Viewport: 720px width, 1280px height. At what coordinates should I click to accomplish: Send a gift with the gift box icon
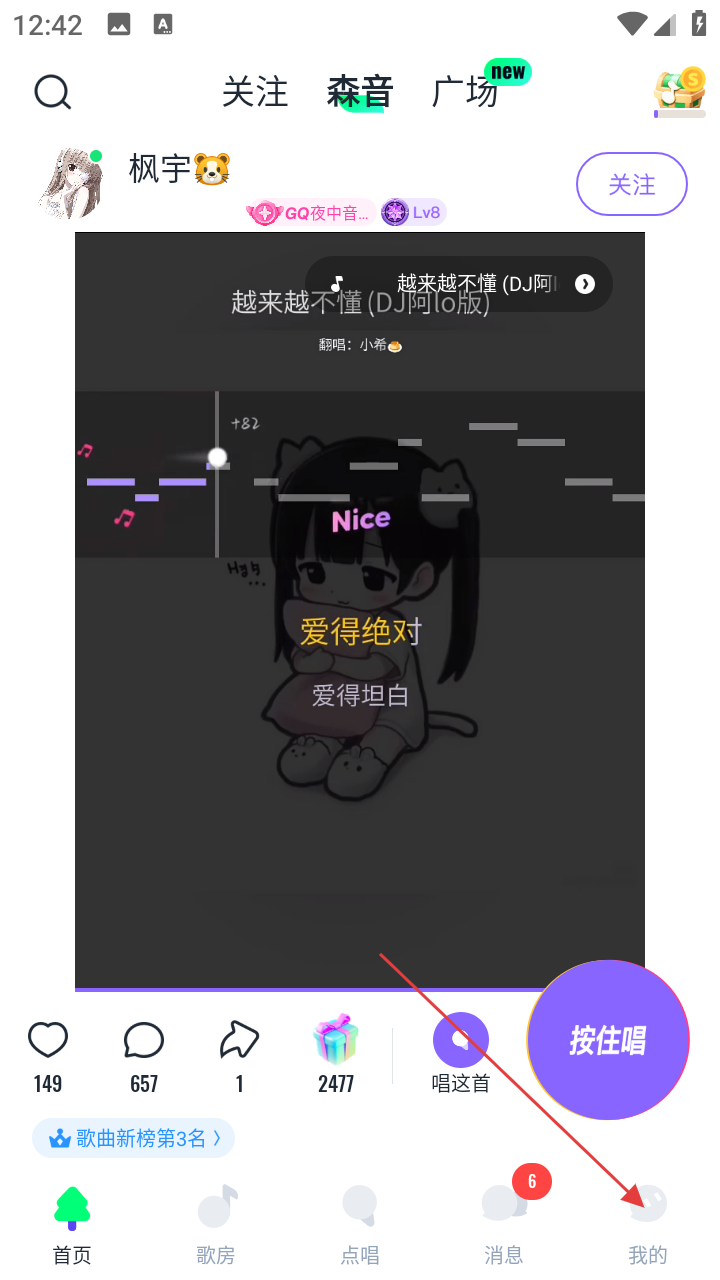[x=336, y=1041]
